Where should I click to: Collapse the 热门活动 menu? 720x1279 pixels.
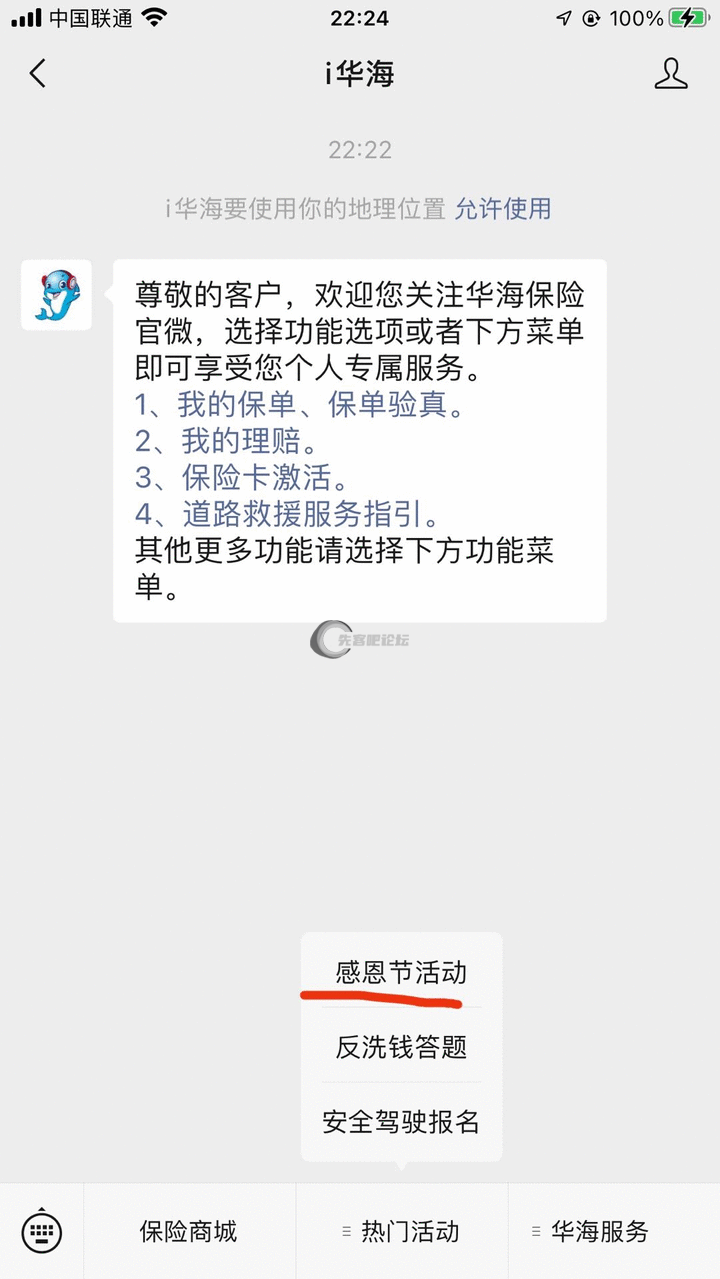(402, 1231)
